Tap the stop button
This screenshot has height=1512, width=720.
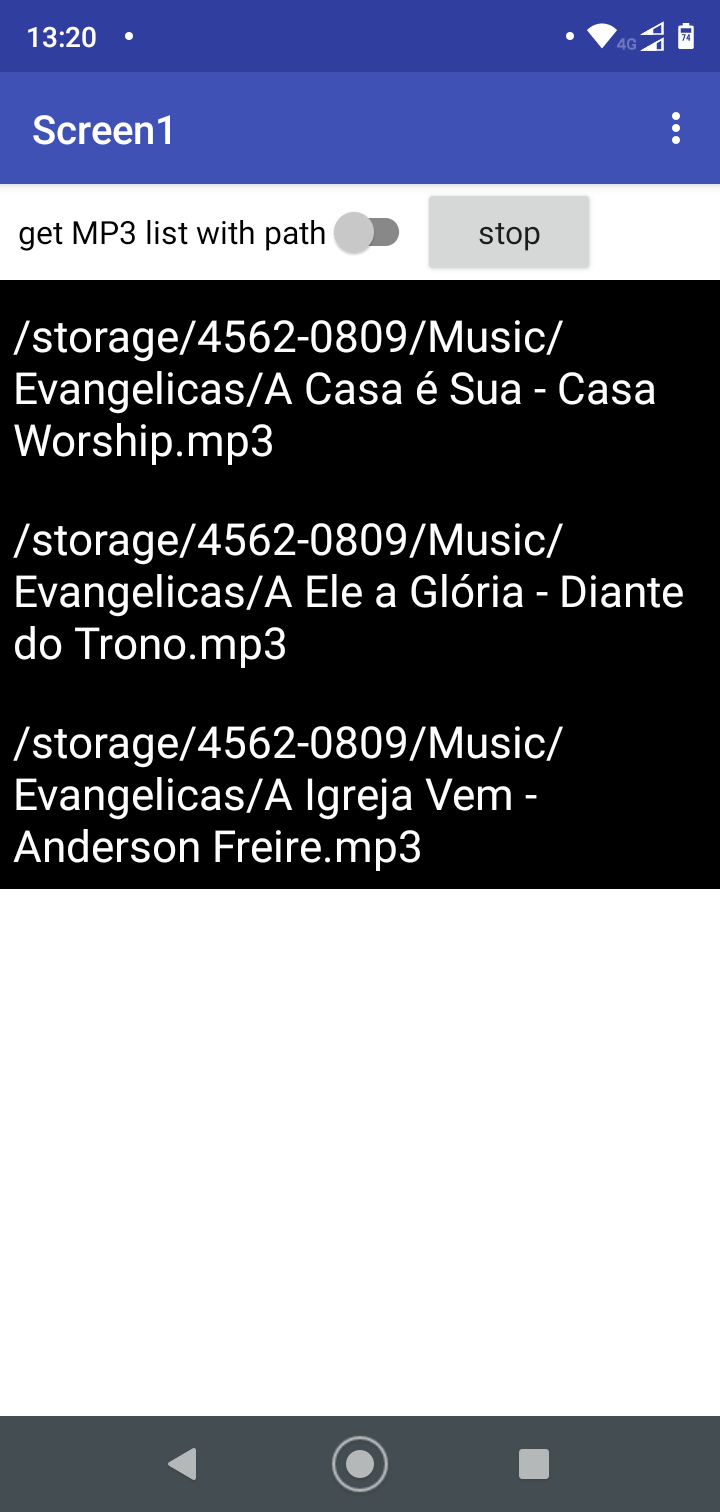pos(509,233)
